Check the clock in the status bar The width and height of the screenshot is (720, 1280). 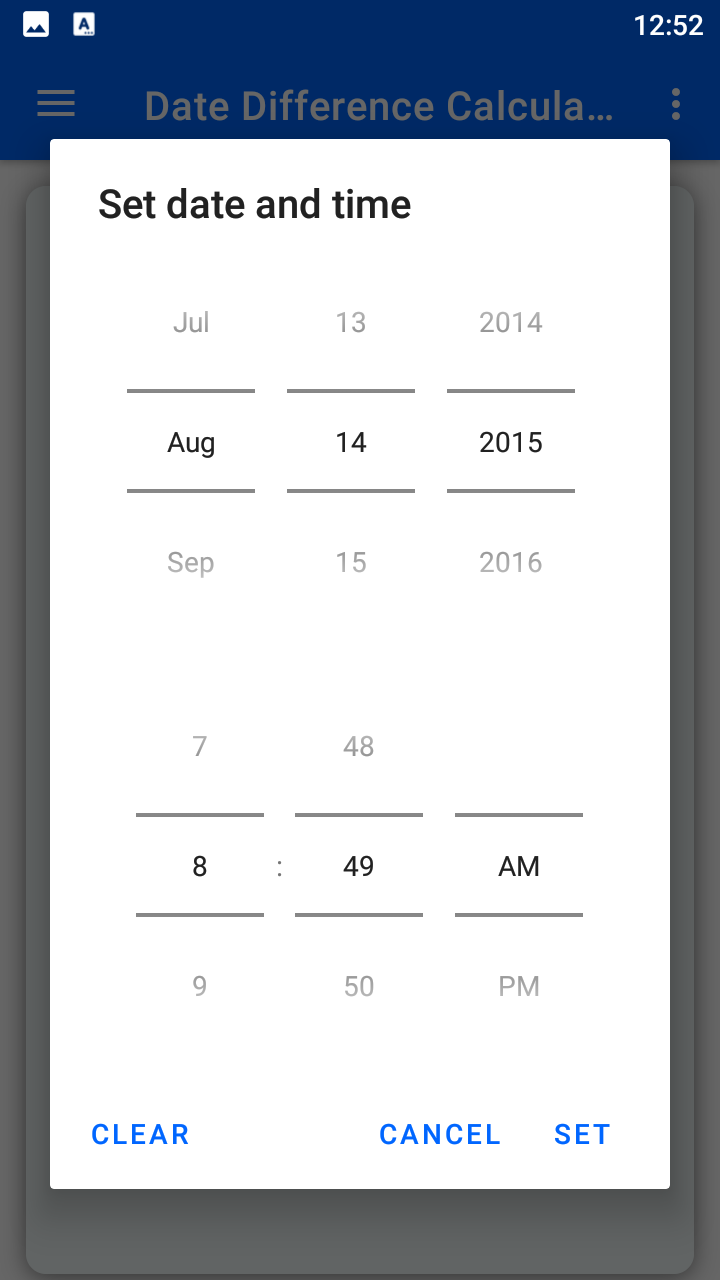pos(668,27)
